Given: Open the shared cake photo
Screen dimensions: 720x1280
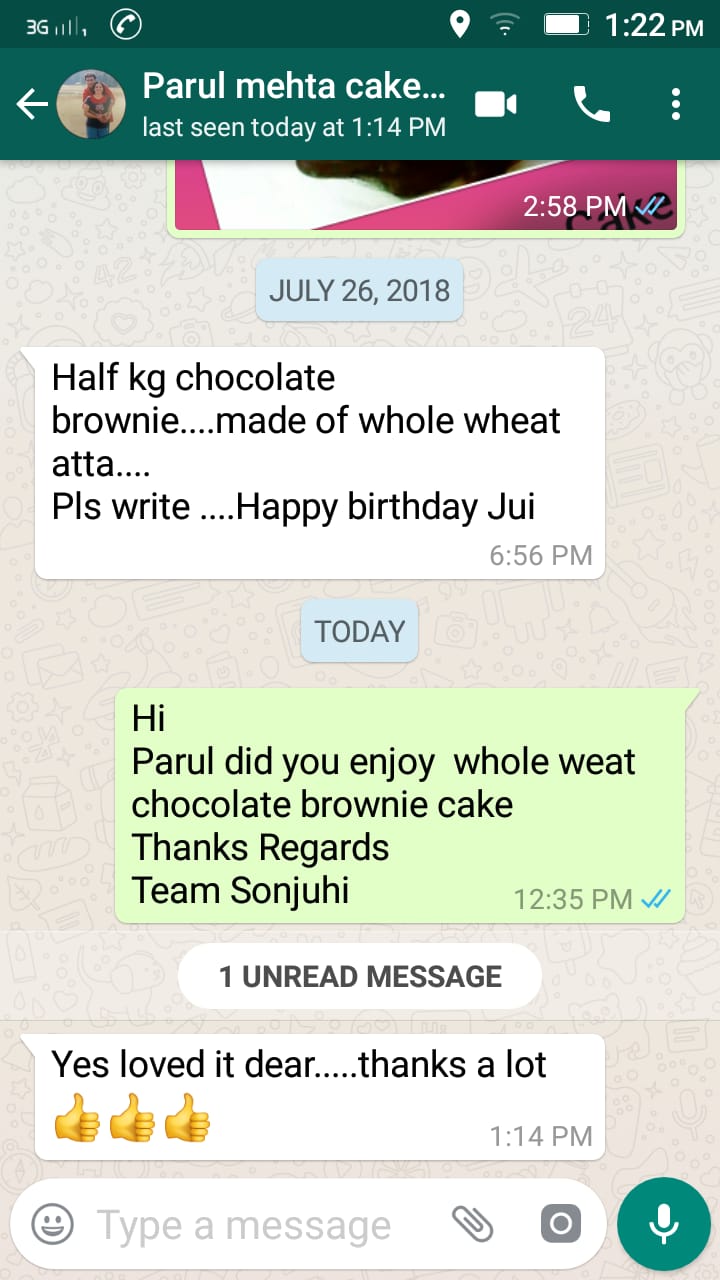Looking at the screenshot, I should [x=425, y=195].
